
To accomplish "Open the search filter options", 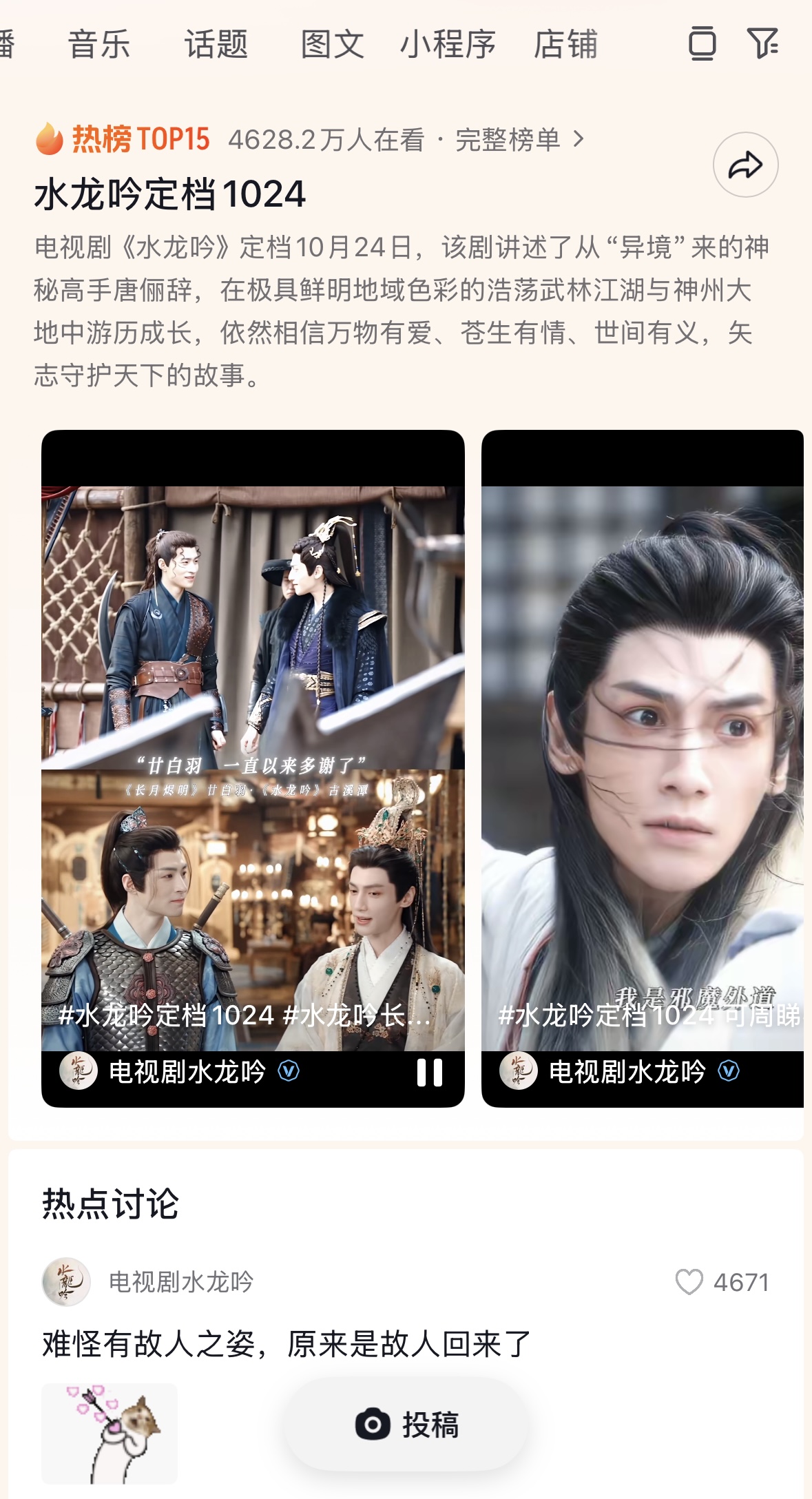I will coord(762,44).
